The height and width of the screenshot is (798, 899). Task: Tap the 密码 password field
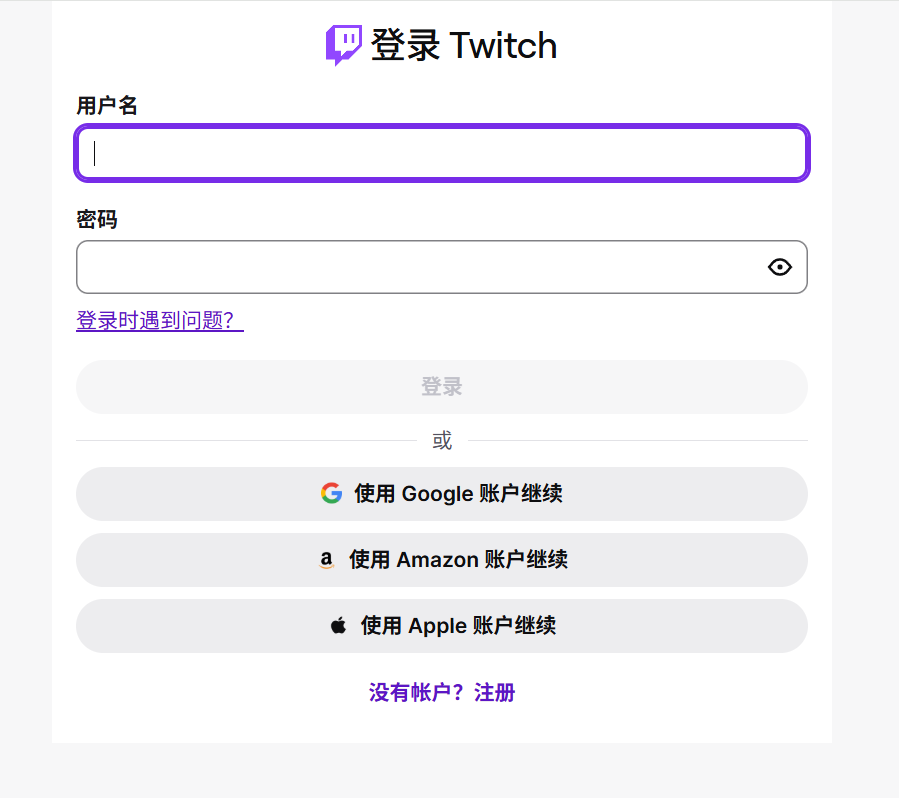point(420,267)
